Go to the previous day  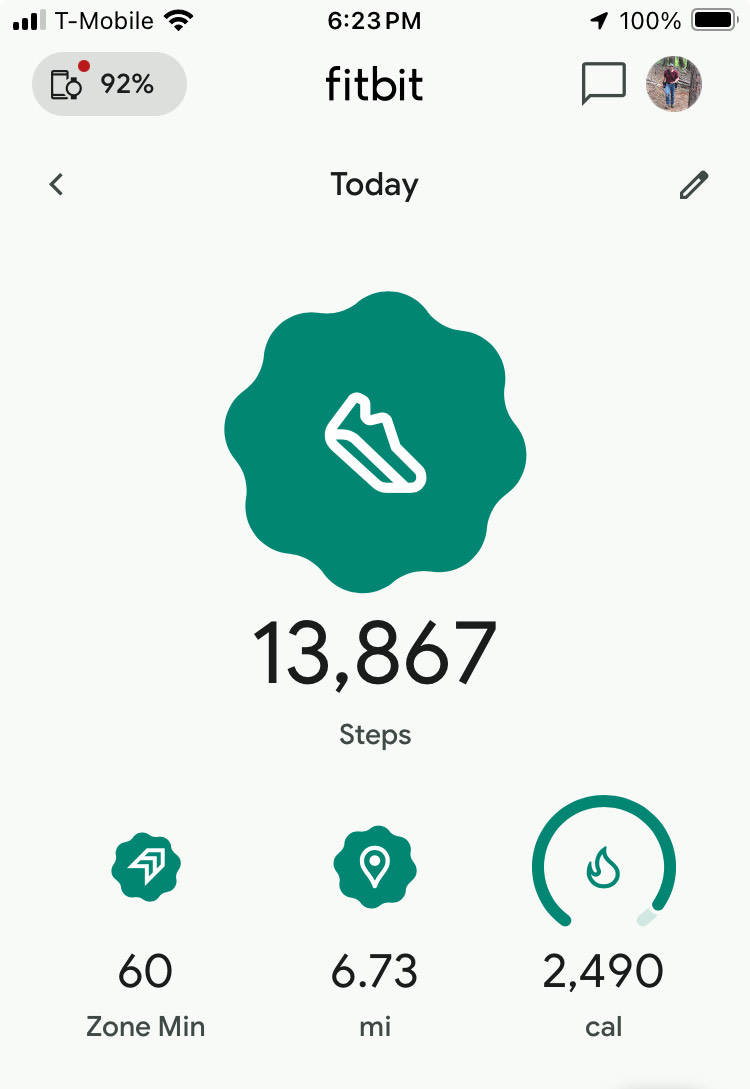click(57, 184)
